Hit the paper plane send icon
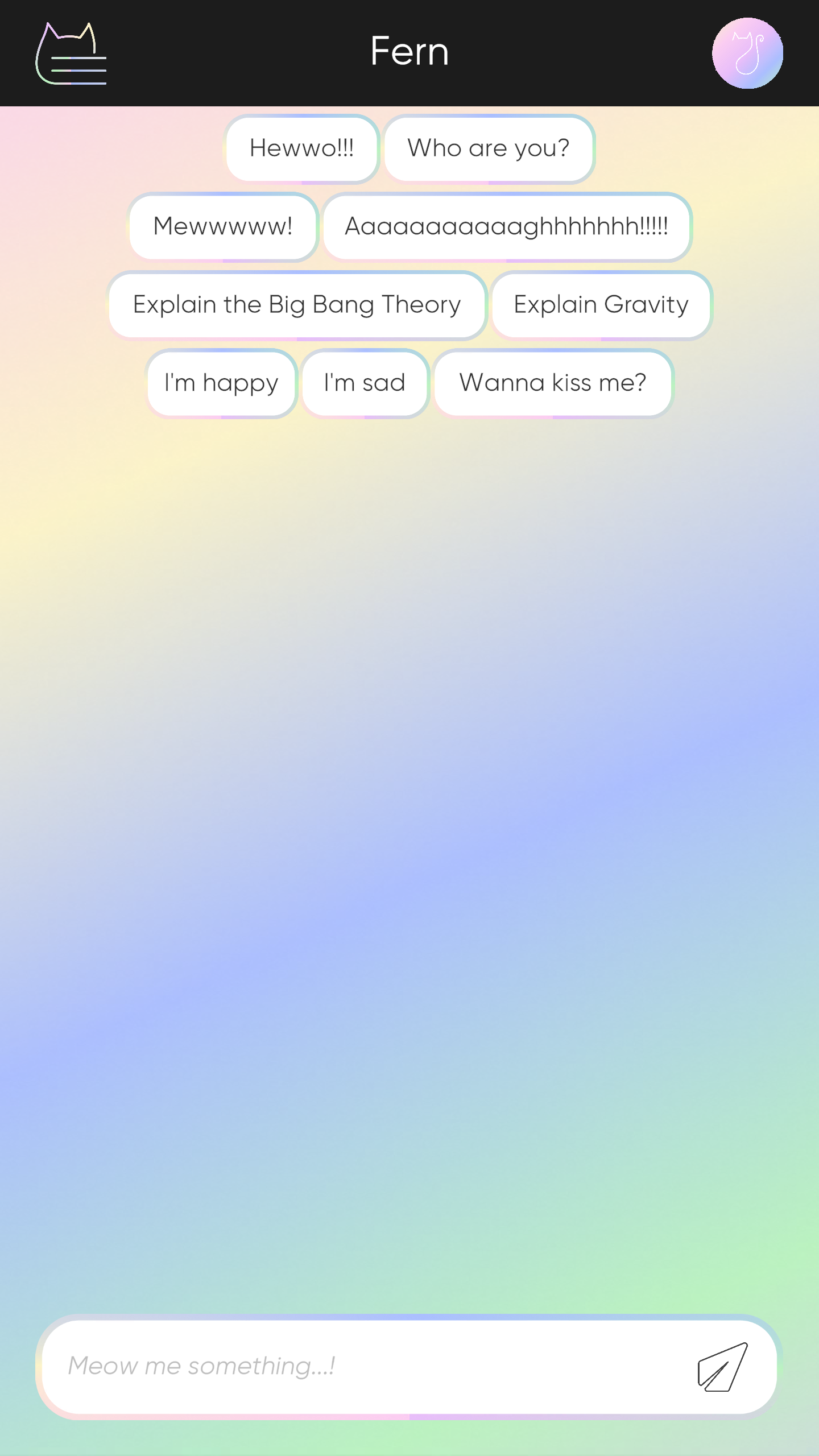 (x=722, y=1367)
